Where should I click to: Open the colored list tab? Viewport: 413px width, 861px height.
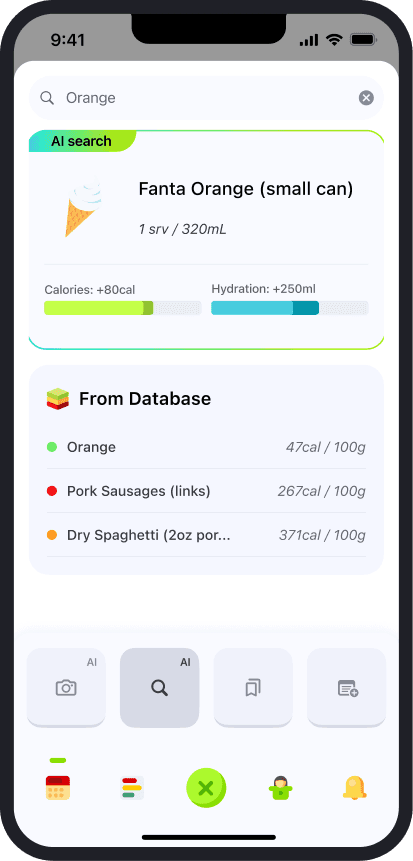[x=132, y=787]
